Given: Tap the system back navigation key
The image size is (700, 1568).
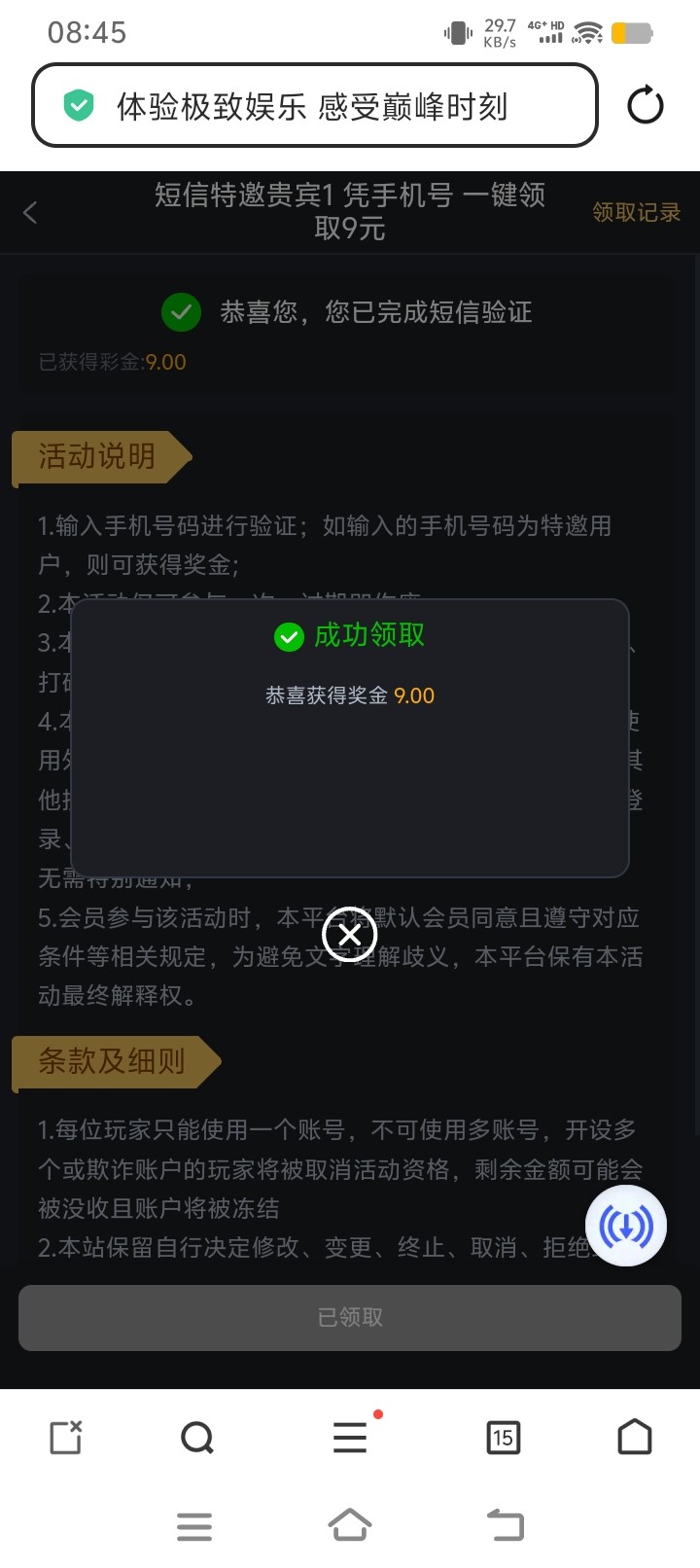Looking at the screenshot, I should tap(505, 1525).
